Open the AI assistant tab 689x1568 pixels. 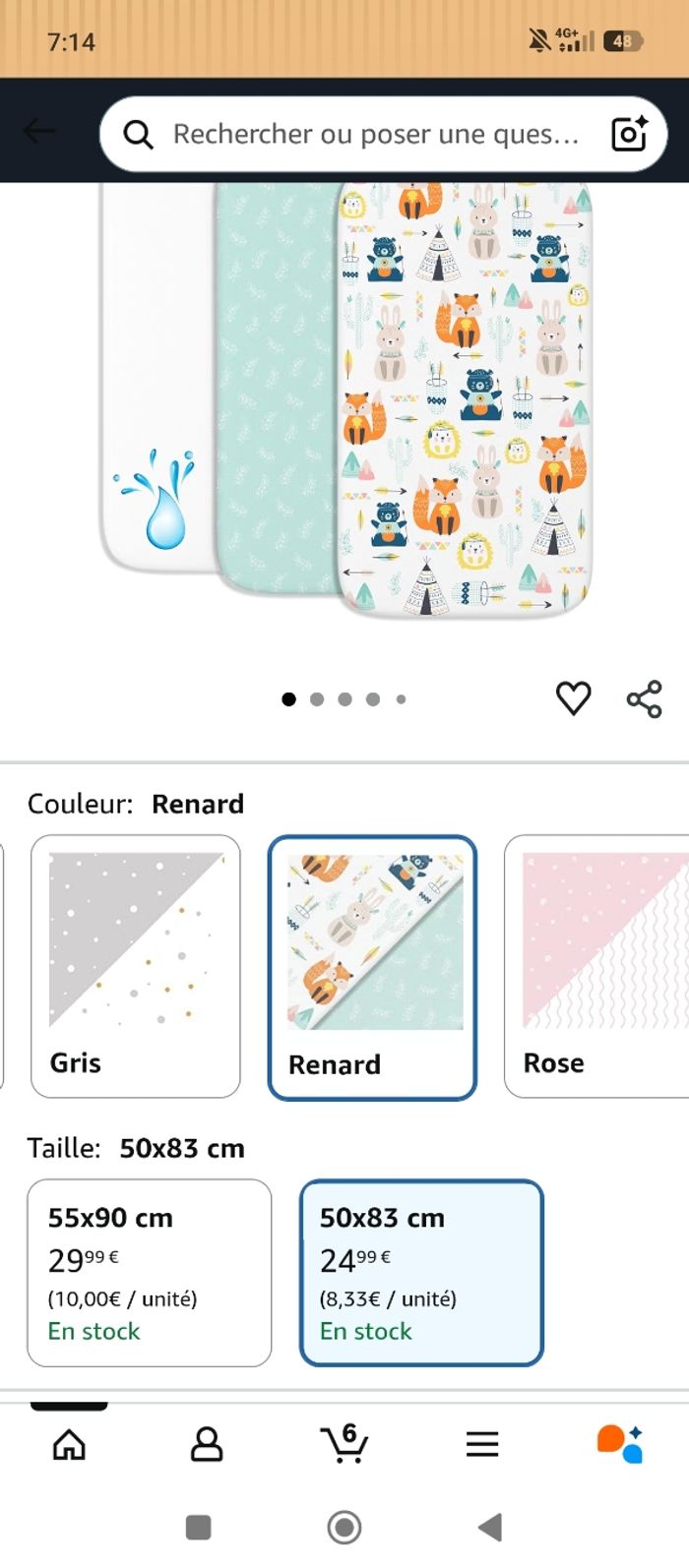point(620,1444)
